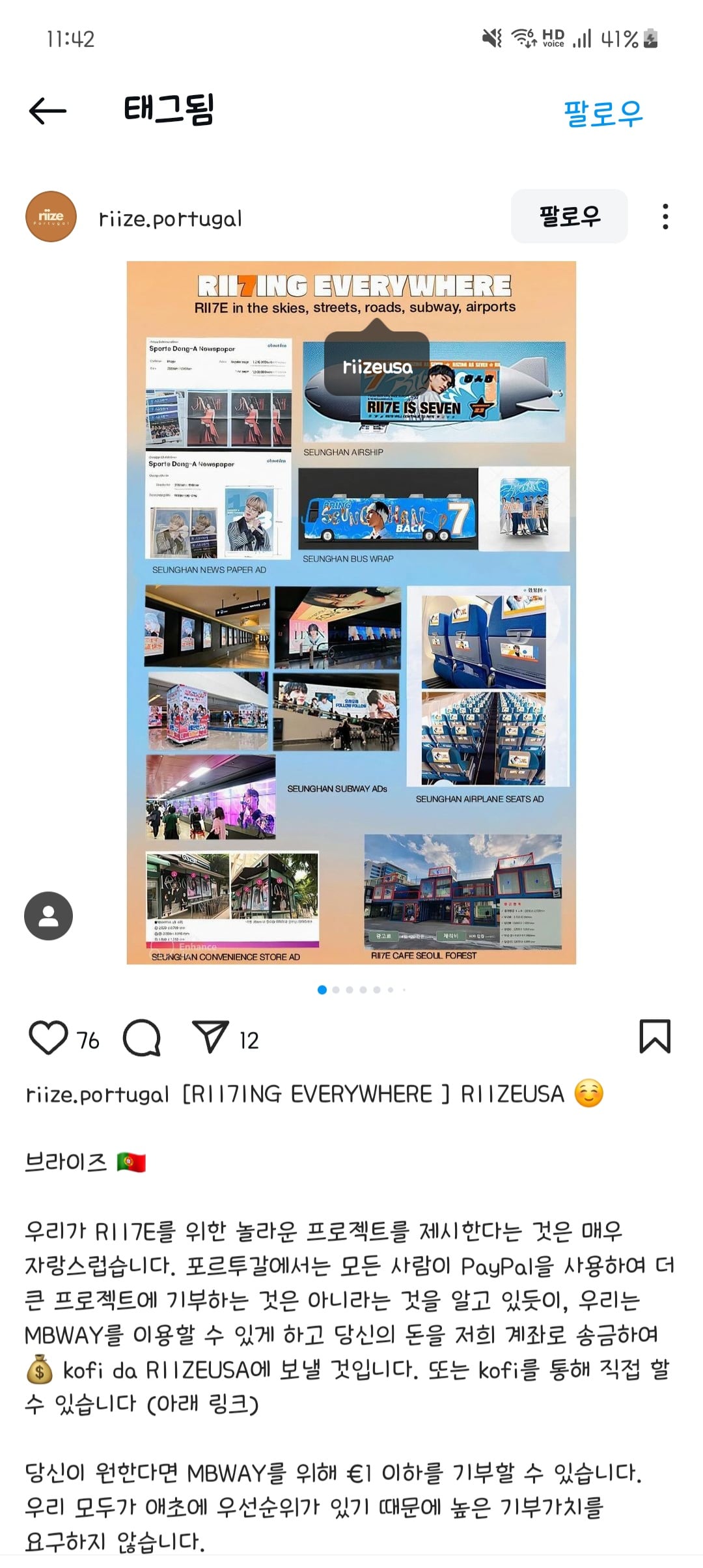
Task: Open the riizeusa tag on the photo
Action: coord(377,367)
